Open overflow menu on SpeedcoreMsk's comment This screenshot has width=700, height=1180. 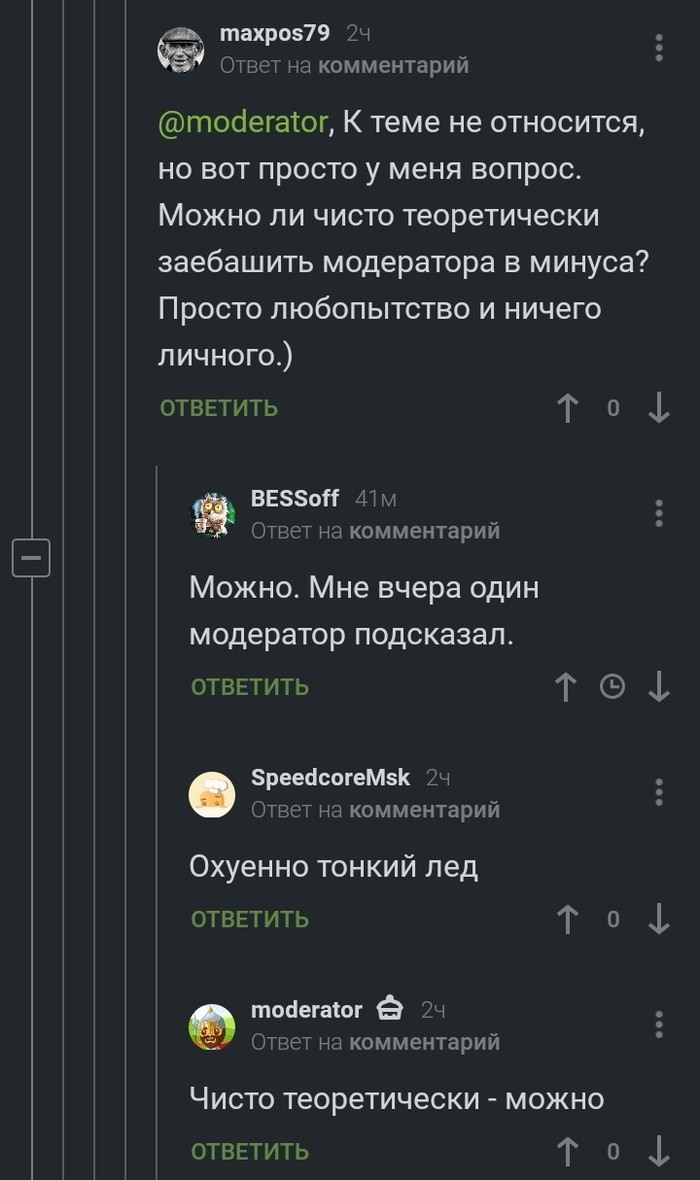pos(658,791)
